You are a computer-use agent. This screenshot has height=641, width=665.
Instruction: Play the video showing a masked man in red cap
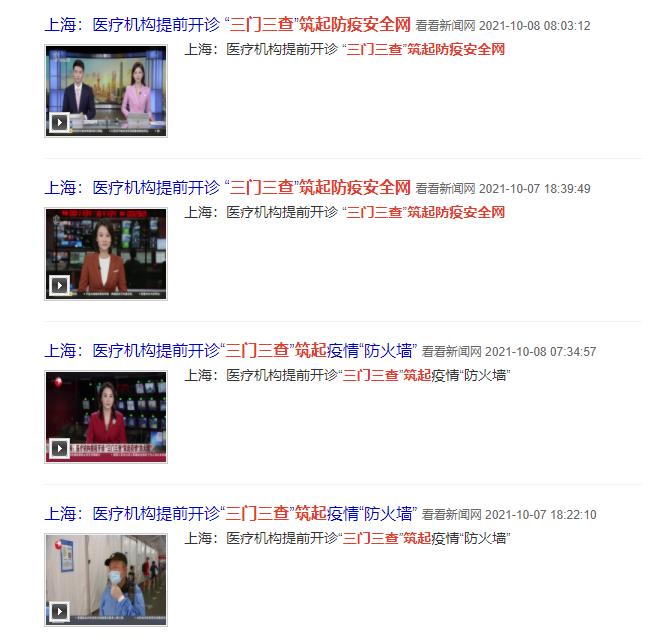(x=106, y=580)
